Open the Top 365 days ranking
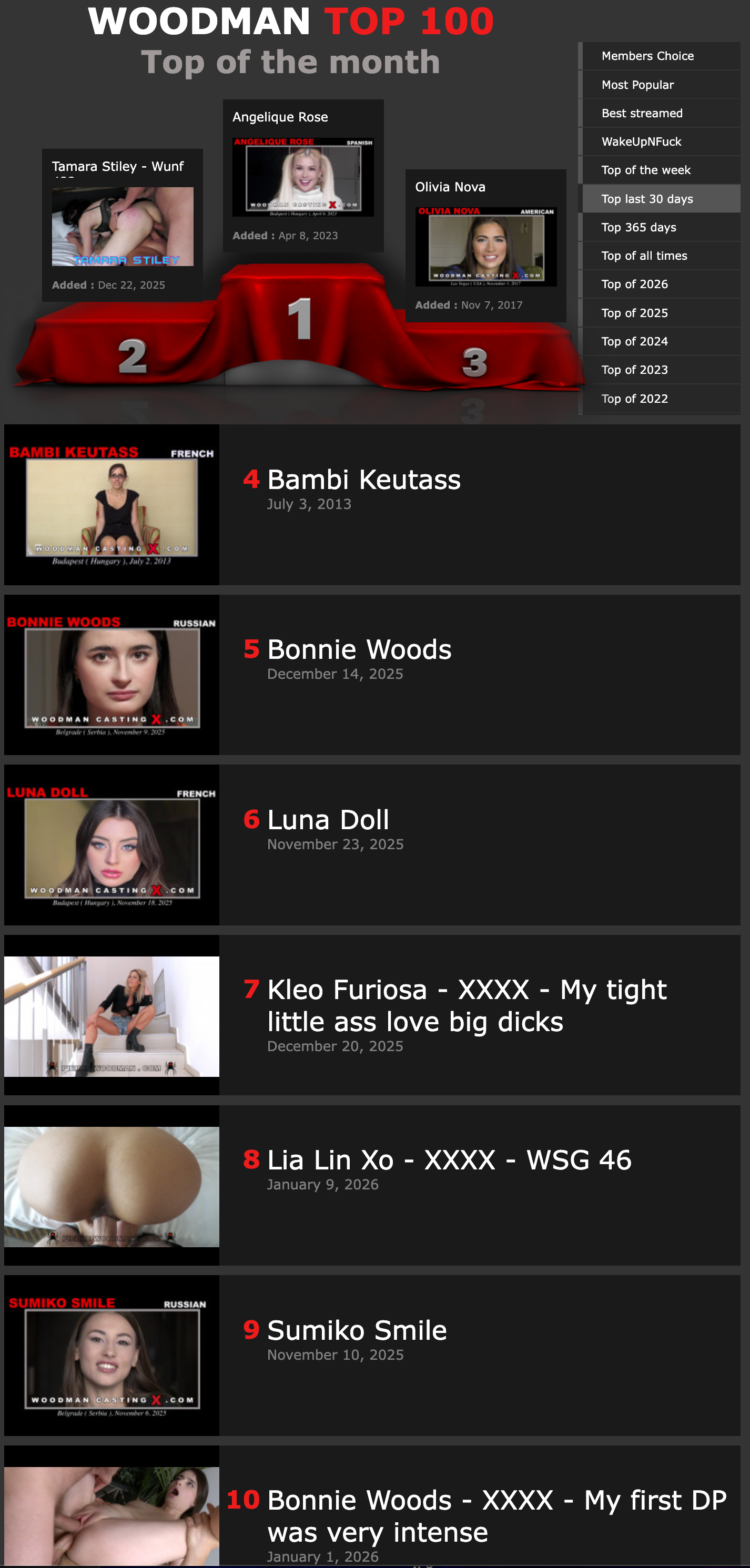This screenshot has height=1568, width=750. [x=638, y=227]
